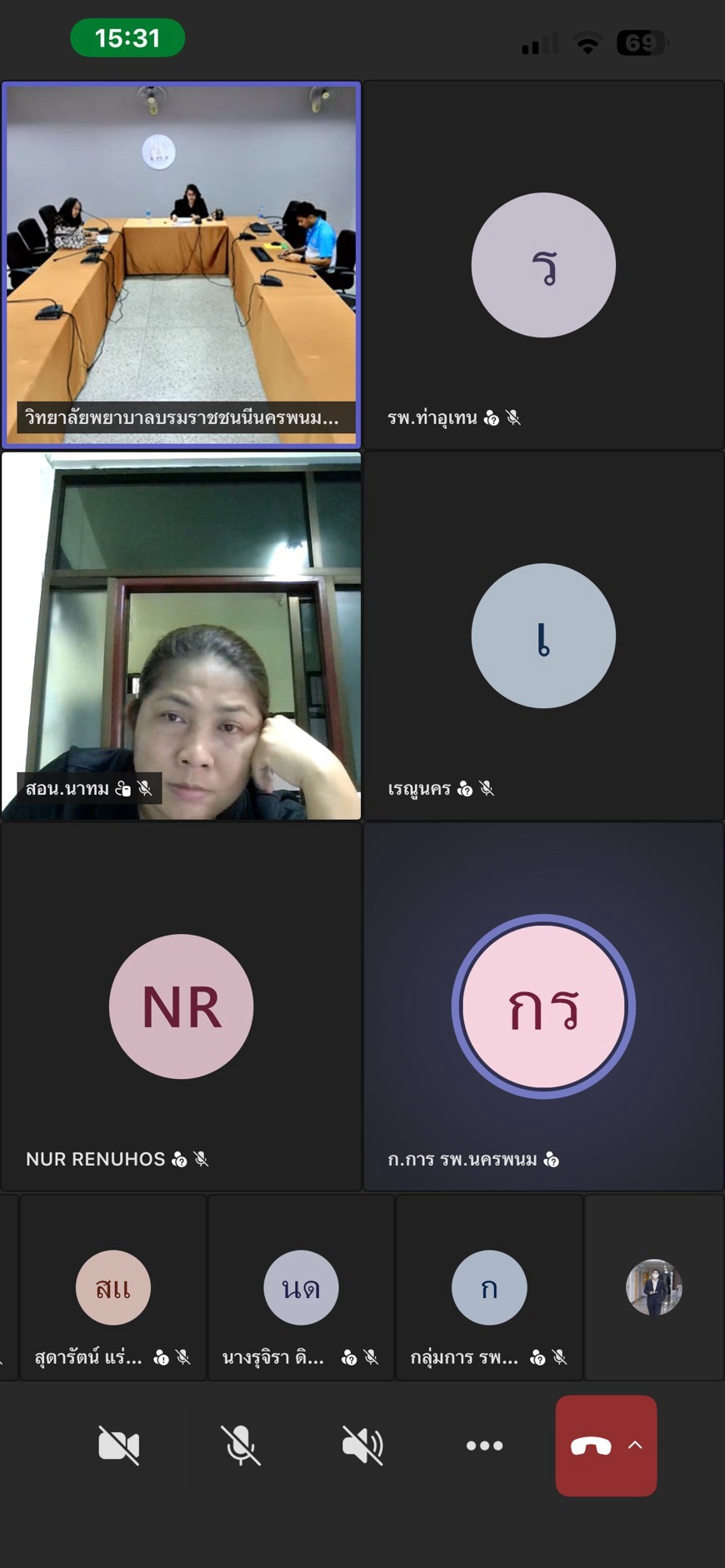Select the สุดารัตน์ participant tile

pyautogui.click(x=113, y=1287)
